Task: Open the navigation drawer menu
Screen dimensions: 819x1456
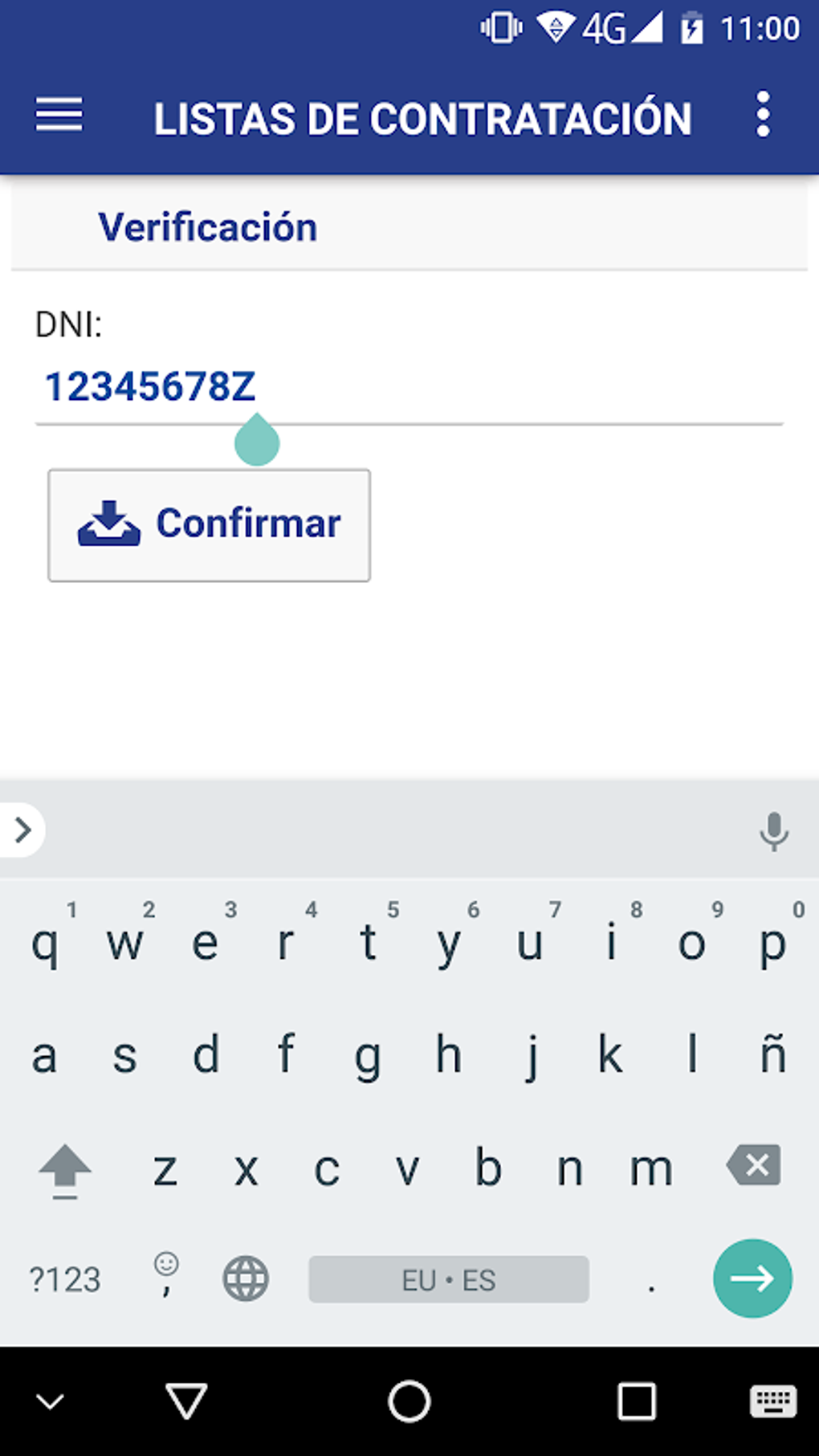Action: (x=59, y=116)
